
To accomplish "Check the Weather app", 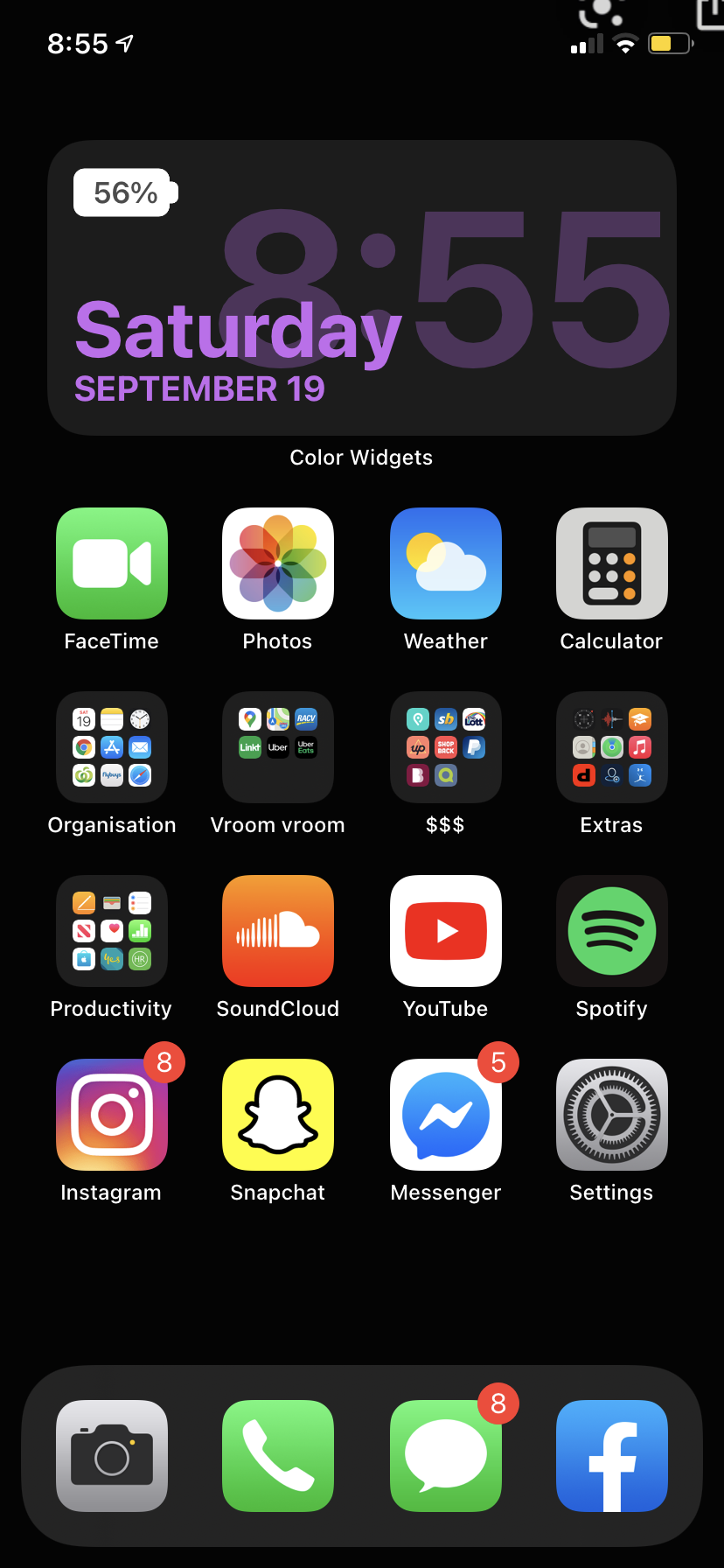I will [445, 563].
